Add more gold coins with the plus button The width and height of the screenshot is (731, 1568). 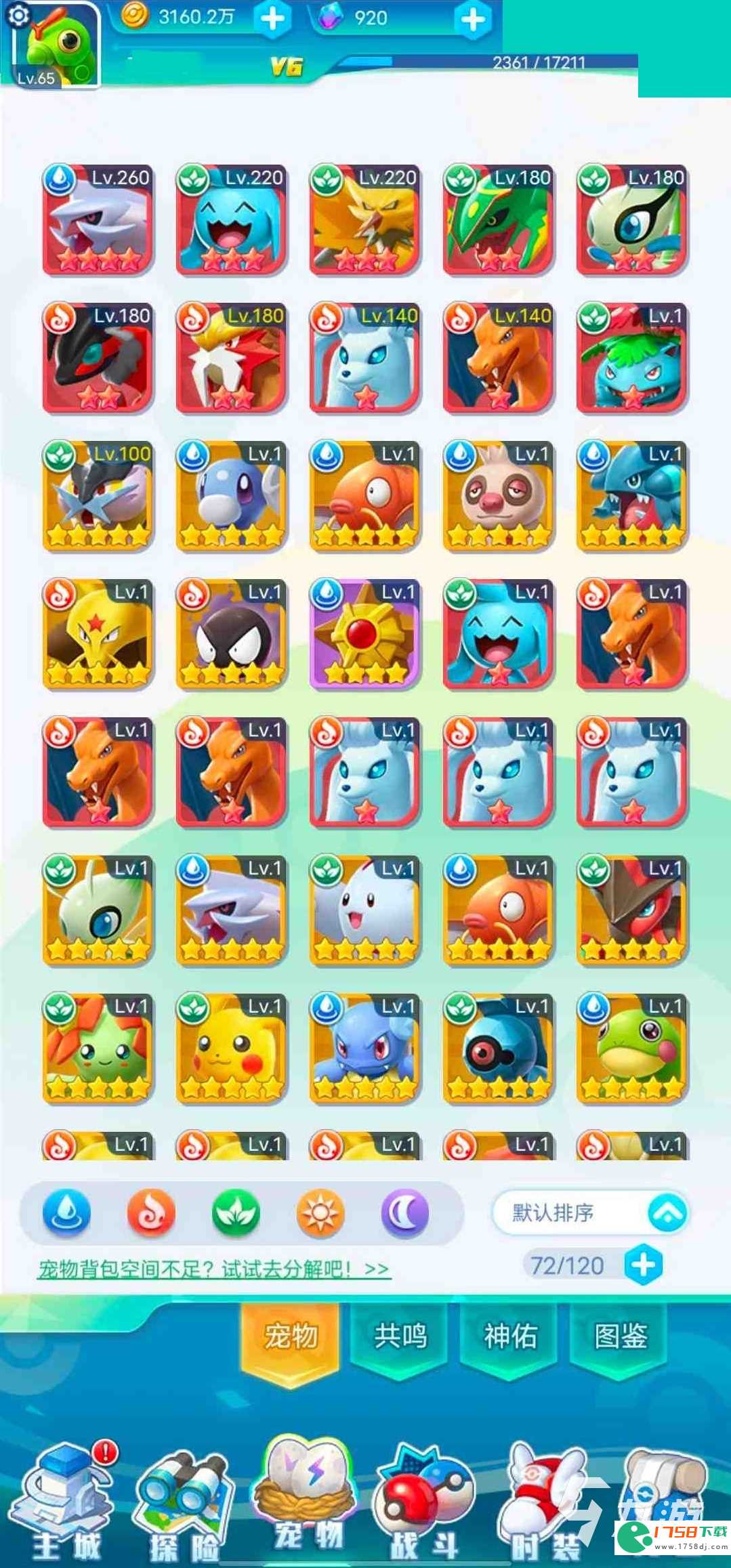[272, 18]
